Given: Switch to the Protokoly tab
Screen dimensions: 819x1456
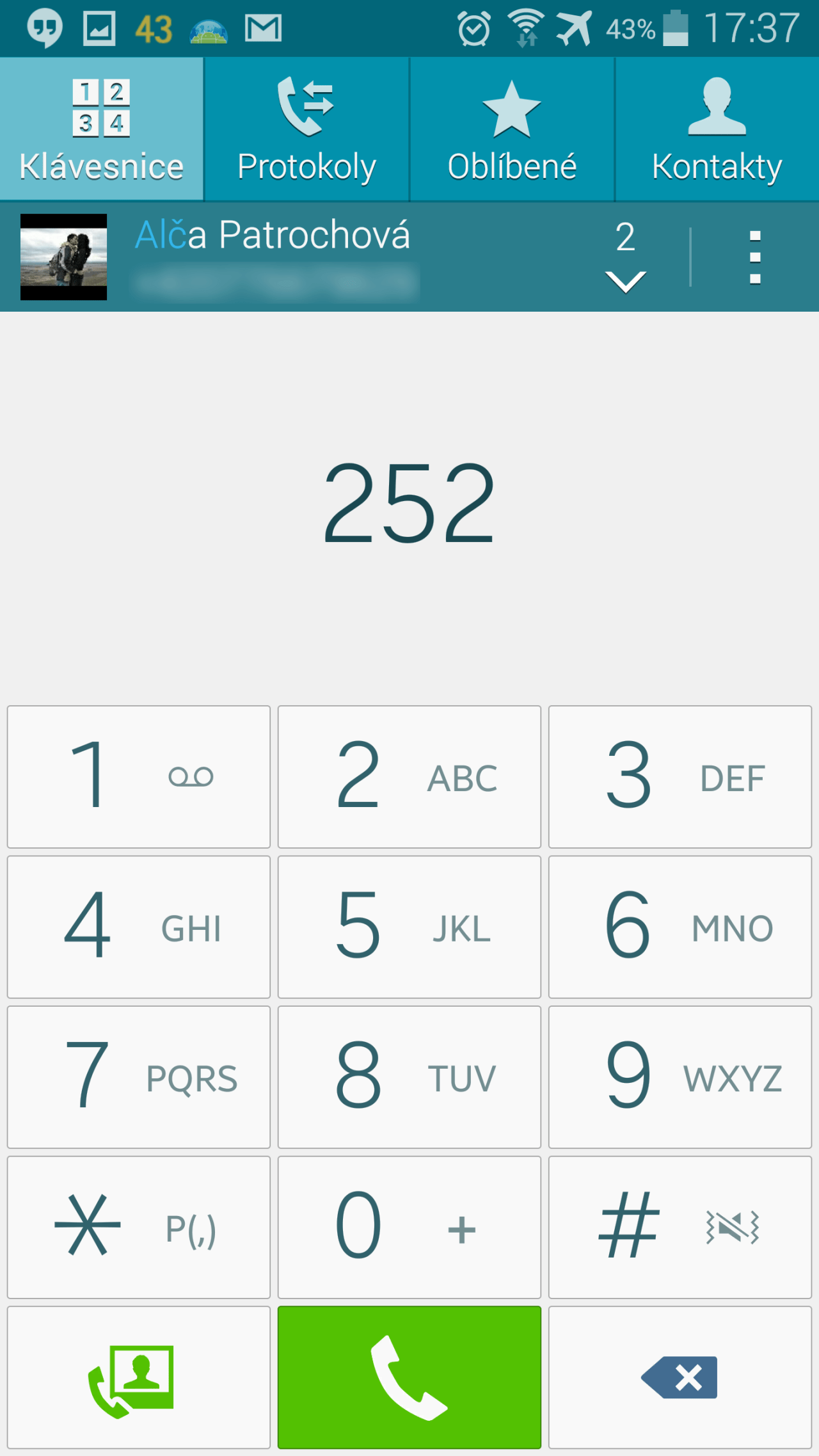Looking at the screenshot, I should click(x=307, y=129).
